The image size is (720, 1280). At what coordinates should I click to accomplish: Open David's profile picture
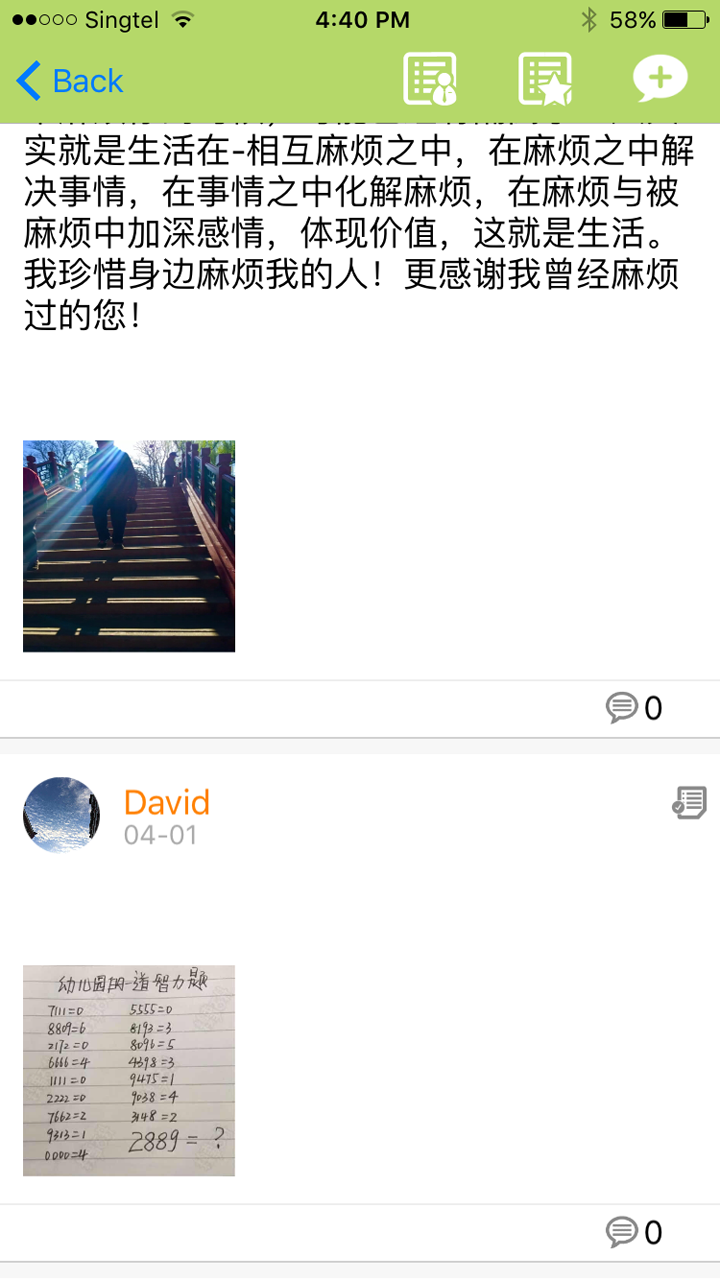61,815
